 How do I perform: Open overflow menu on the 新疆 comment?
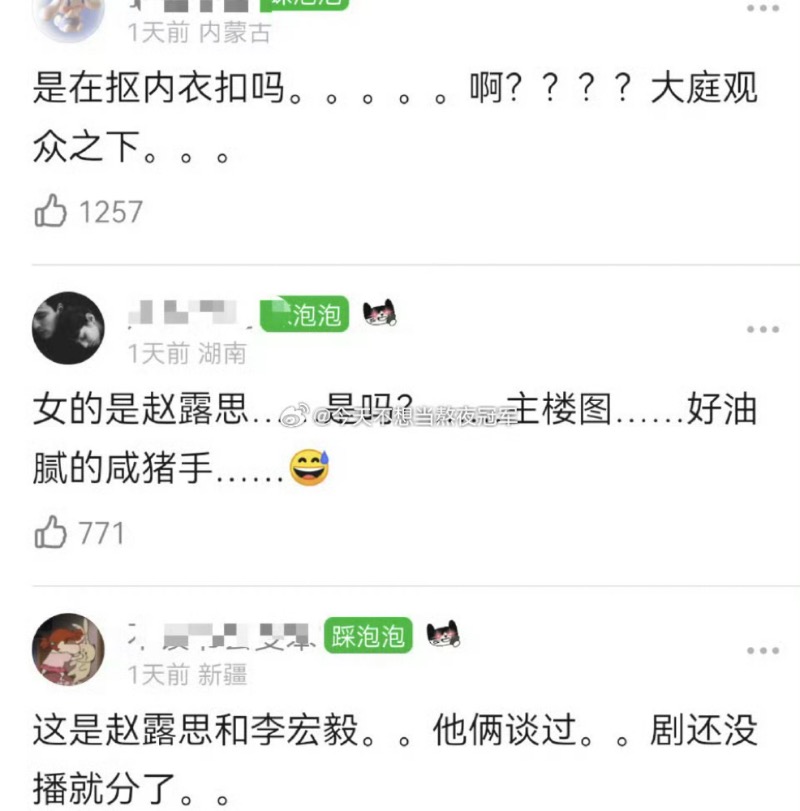click(x=762, y=651)
